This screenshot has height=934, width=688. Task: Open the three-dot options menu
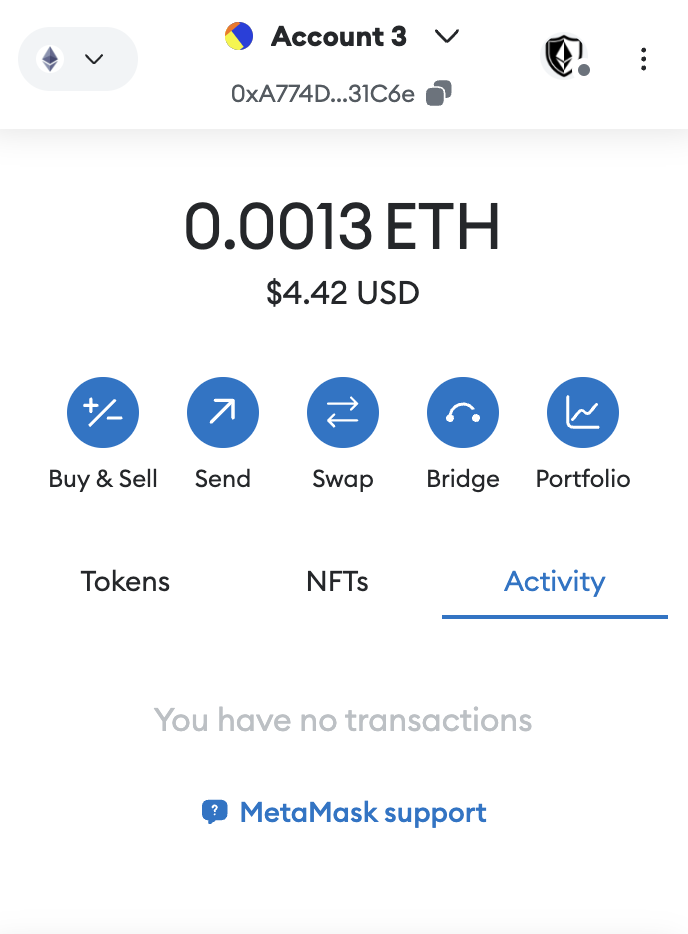(x=643, y=60)
